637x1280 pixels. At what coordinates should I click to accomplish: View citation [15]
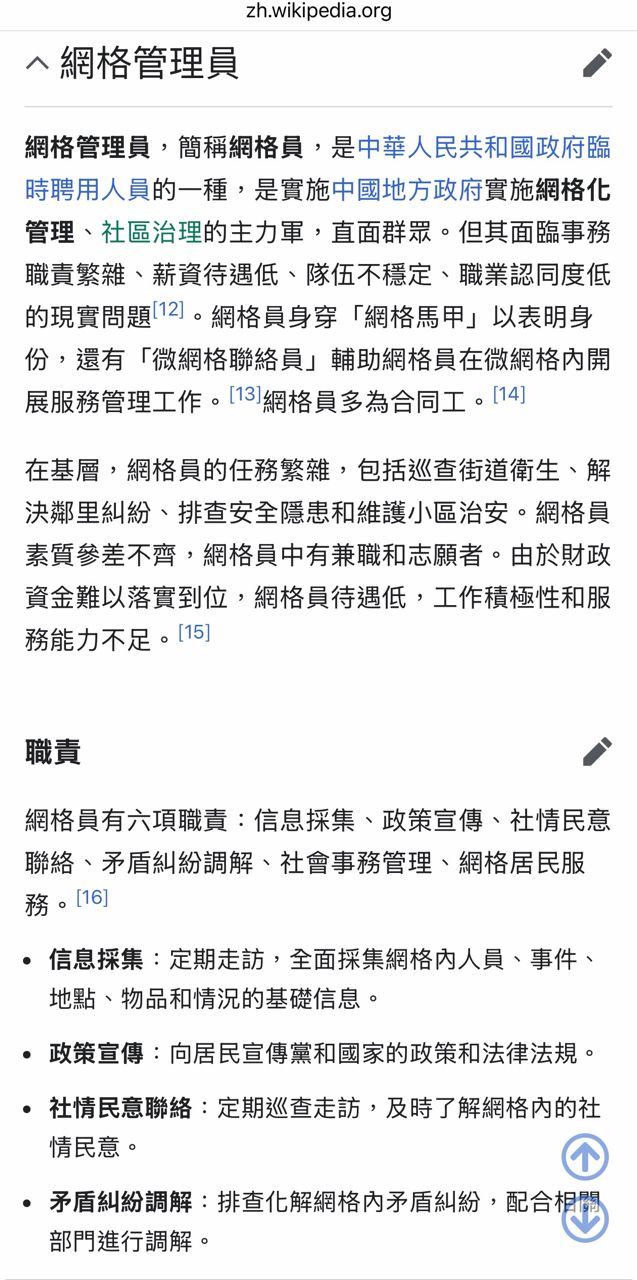(194, 632)
